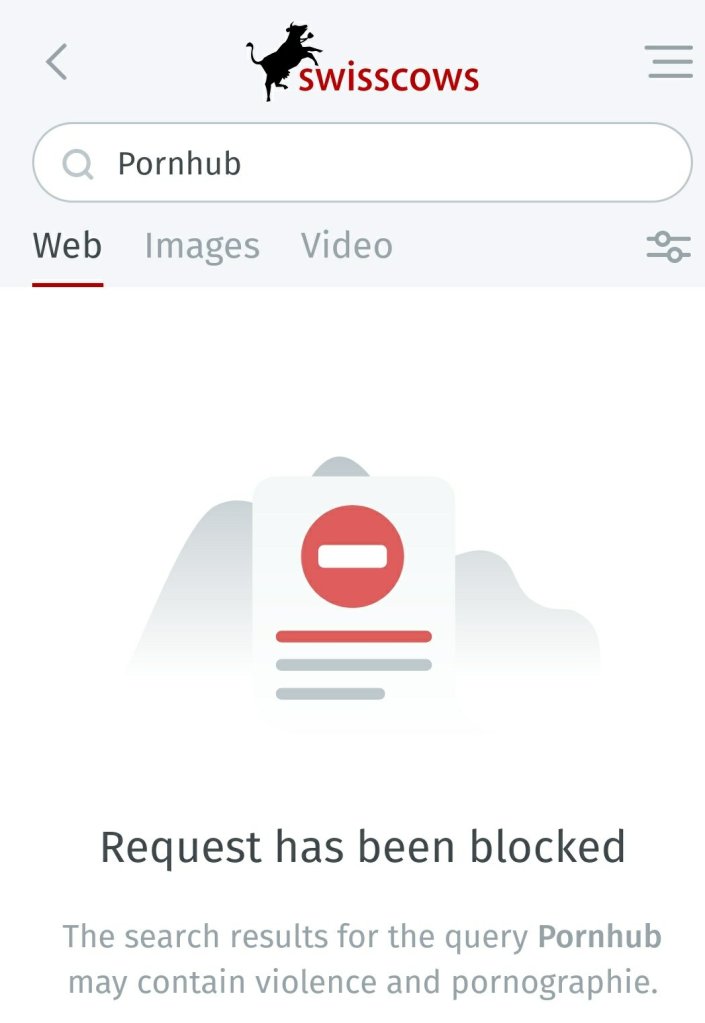The width and height of the screenshot is (705, 1023).
Task: Switch to the Video tab
Action: tap(347, 246)
